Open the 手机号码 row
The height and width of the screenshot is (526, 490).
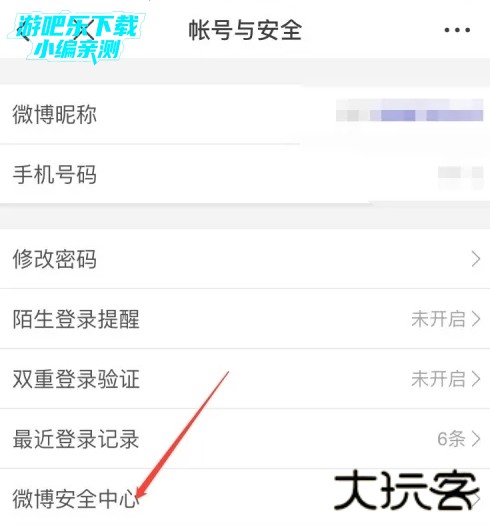(245, 174)
